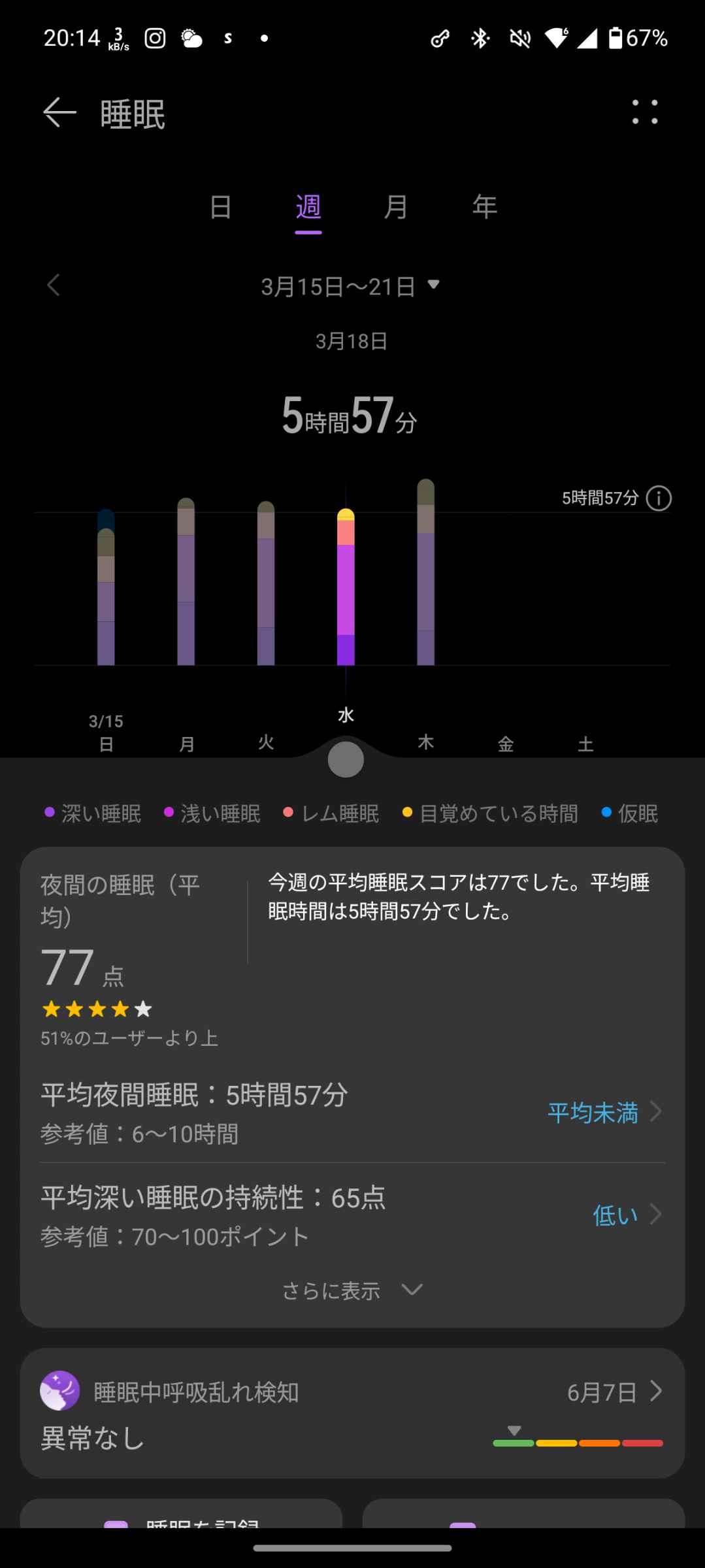Open 平均夜間睡眠 details row
Image resolution: width=705 pixels, height=1568 pixels.
point(352,1112)
